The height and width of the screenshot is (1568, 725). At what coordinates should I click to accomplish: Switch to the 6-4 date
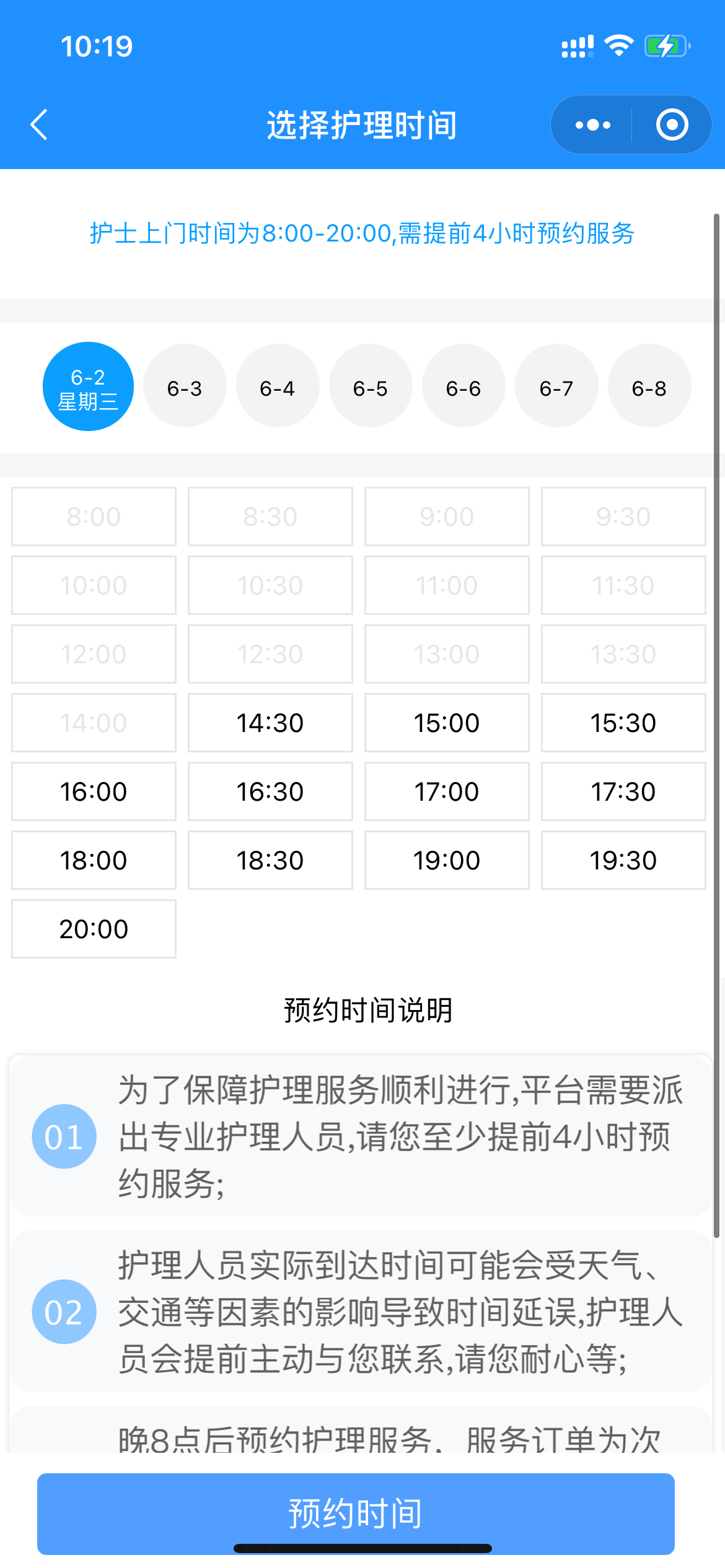[278, 388]
